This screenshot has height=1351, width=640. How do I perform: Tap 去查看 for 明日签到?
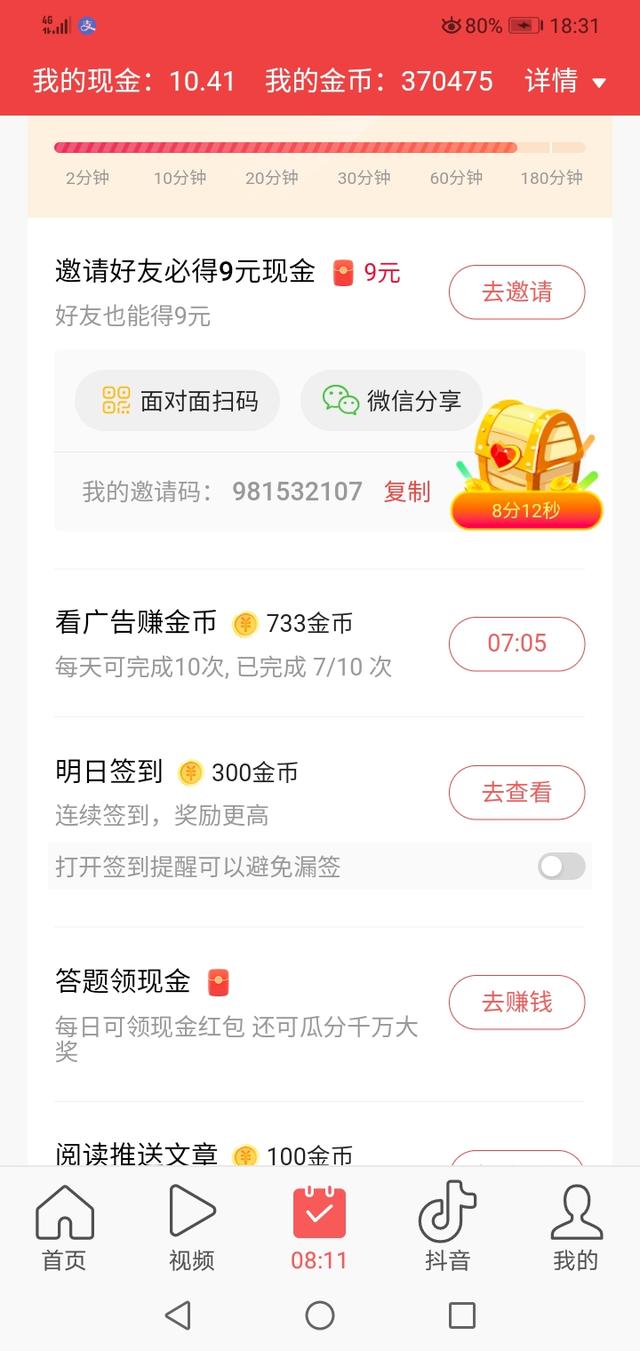516,792
